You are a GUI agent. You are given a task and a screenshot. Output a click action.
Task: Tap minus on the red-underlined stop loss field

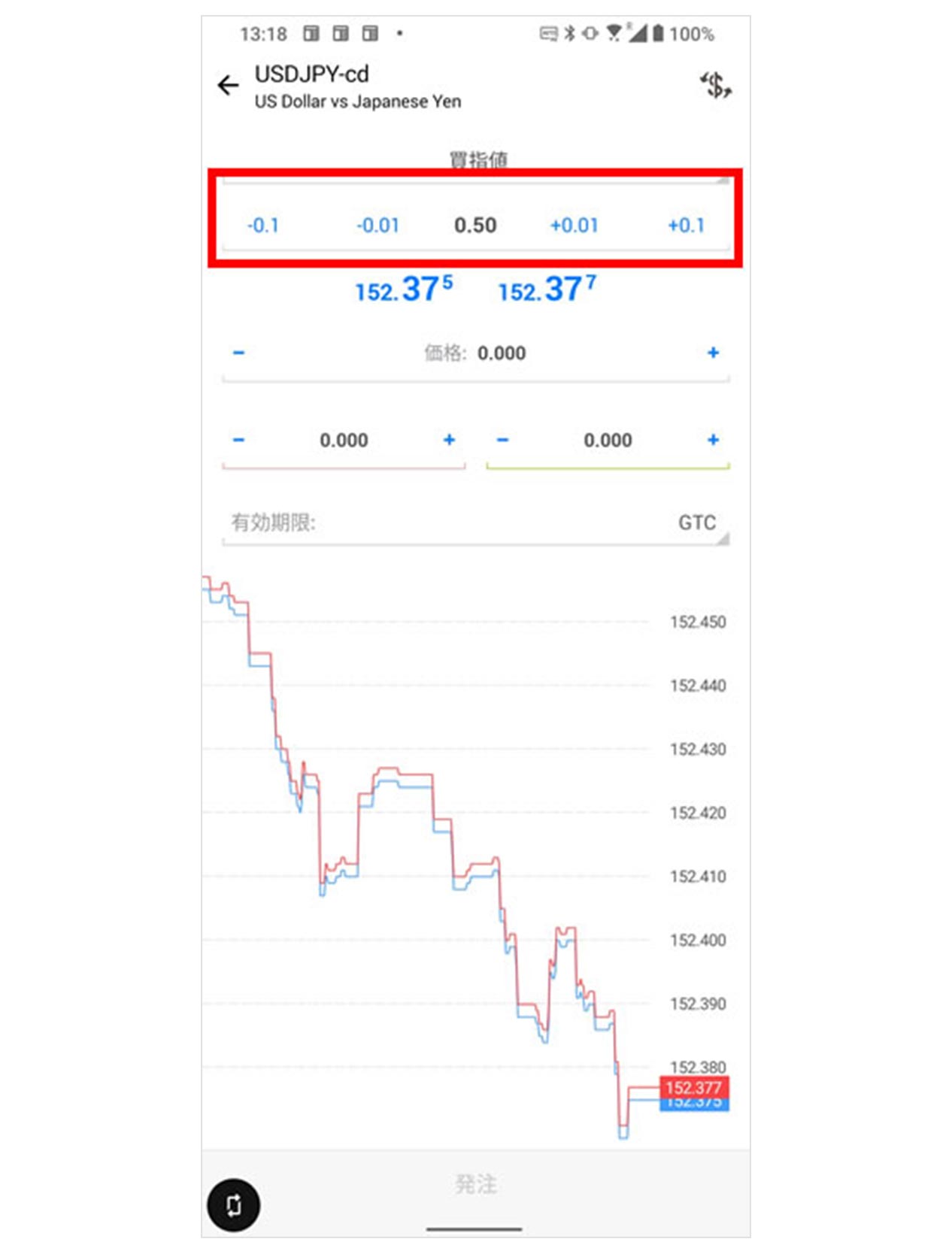coord(239,440)
